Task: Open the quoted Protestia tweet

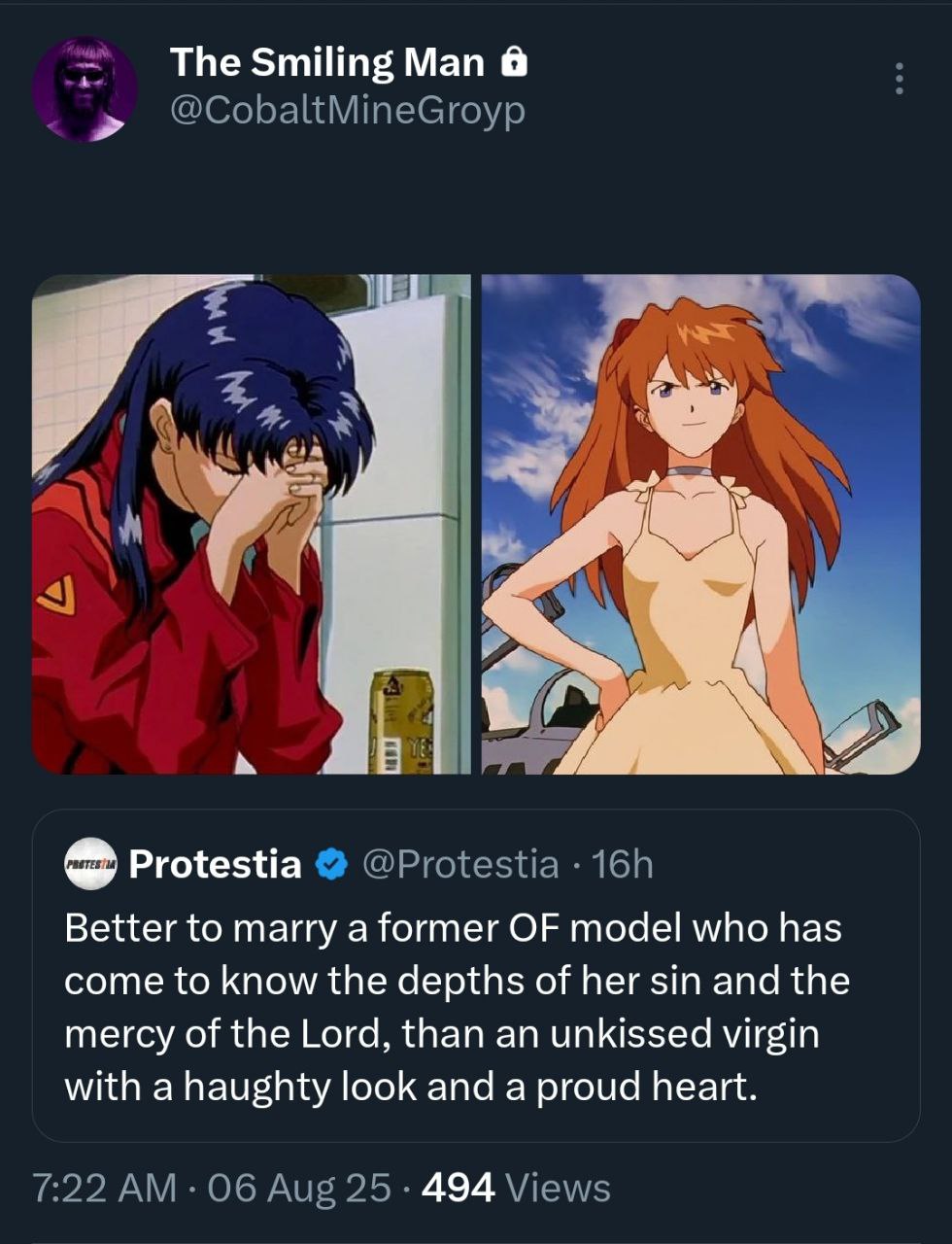Action: click(476, 1006)
